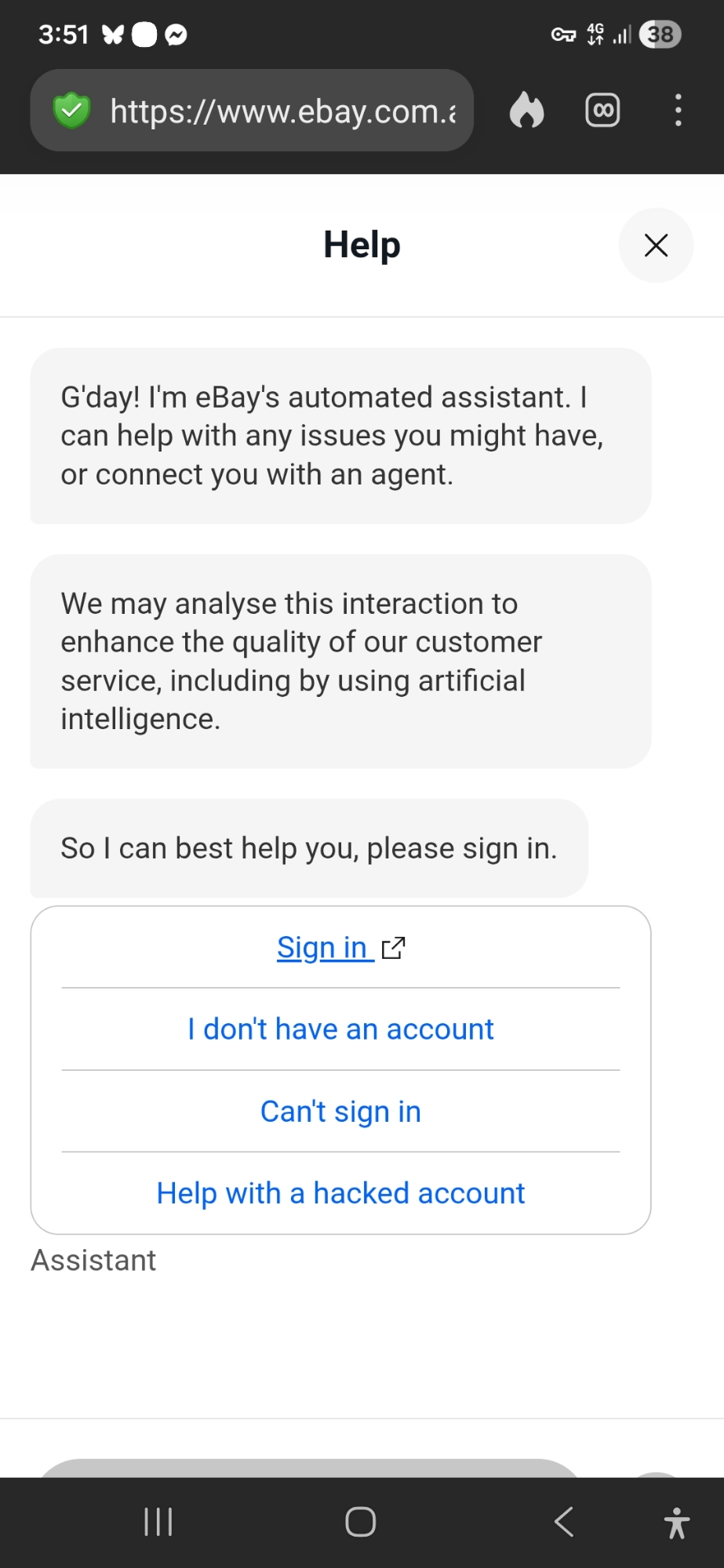Open the accessibility shortcut button
Image resolution: width=724 pixels, height=1568 pixels.
(x=676, y=1523)
